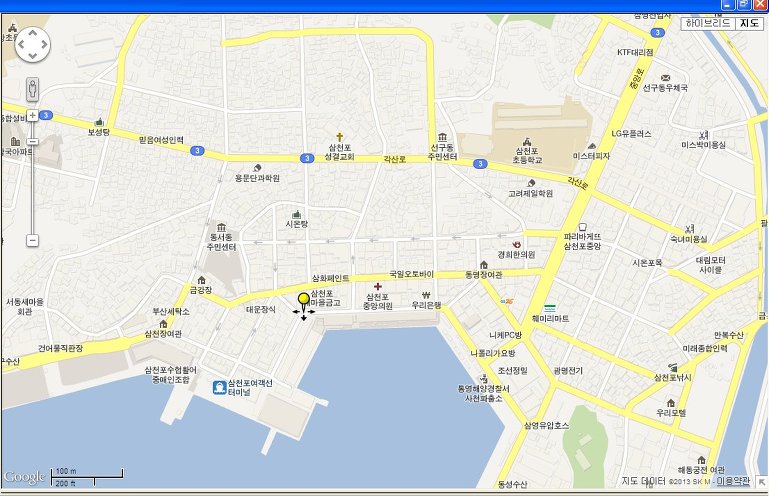
Task: Minimize the window
Action: pos(728,5)
